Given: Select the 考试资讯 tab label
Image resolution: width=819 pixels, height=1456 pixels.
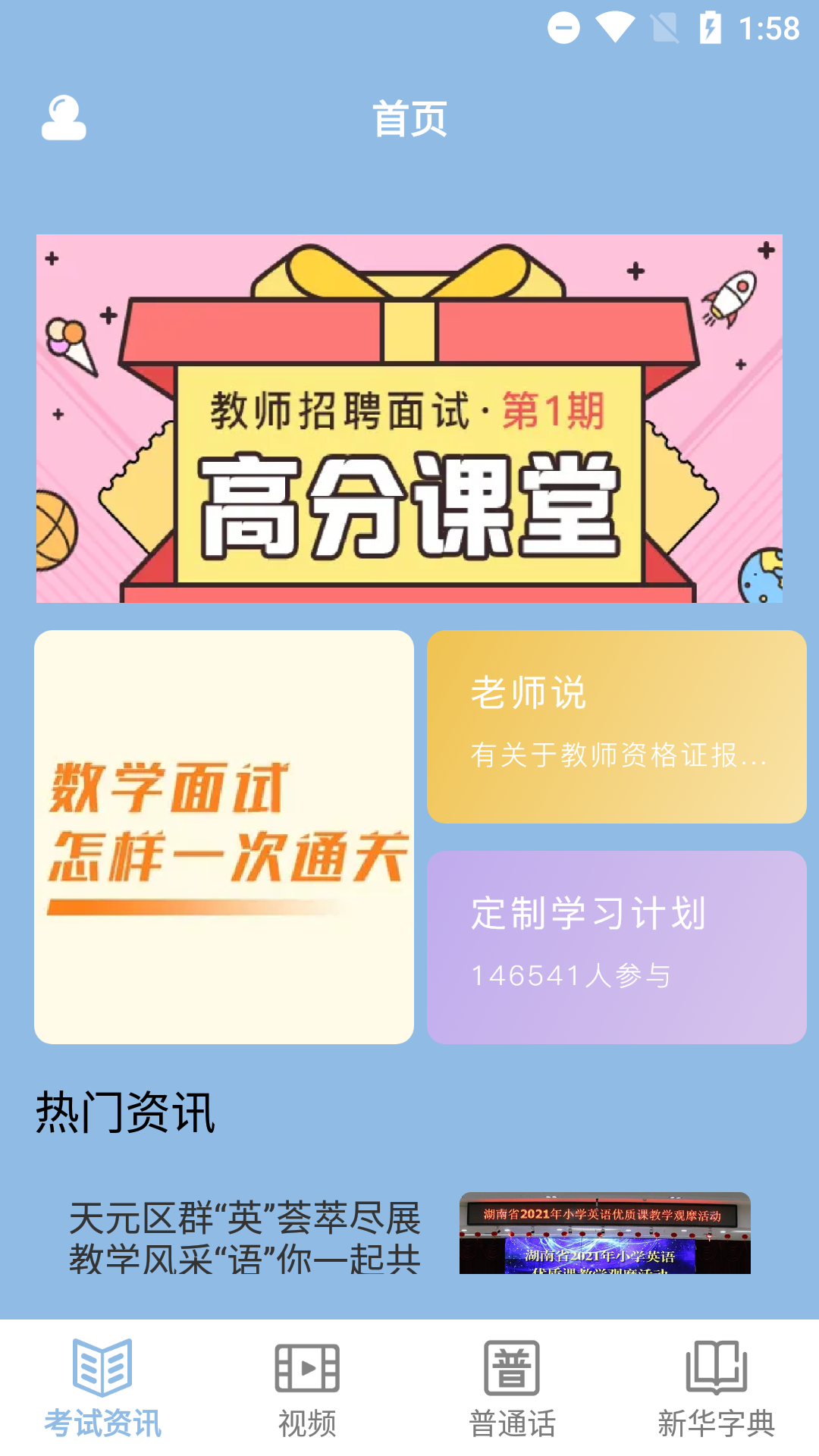Looking at the screenshot, I should 103,1420.
